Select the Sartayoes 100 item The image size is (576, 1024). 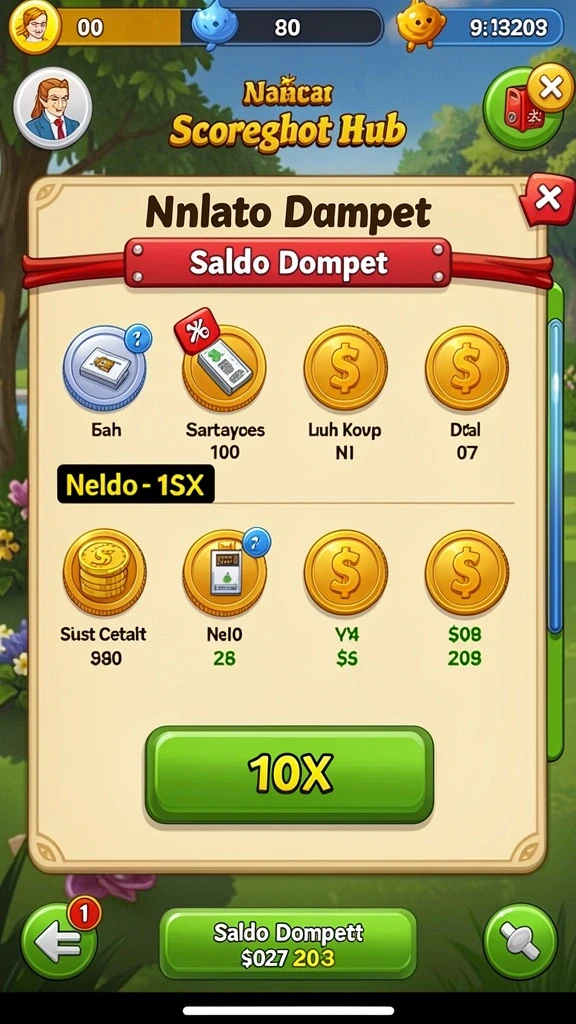(x=225, y=392)
